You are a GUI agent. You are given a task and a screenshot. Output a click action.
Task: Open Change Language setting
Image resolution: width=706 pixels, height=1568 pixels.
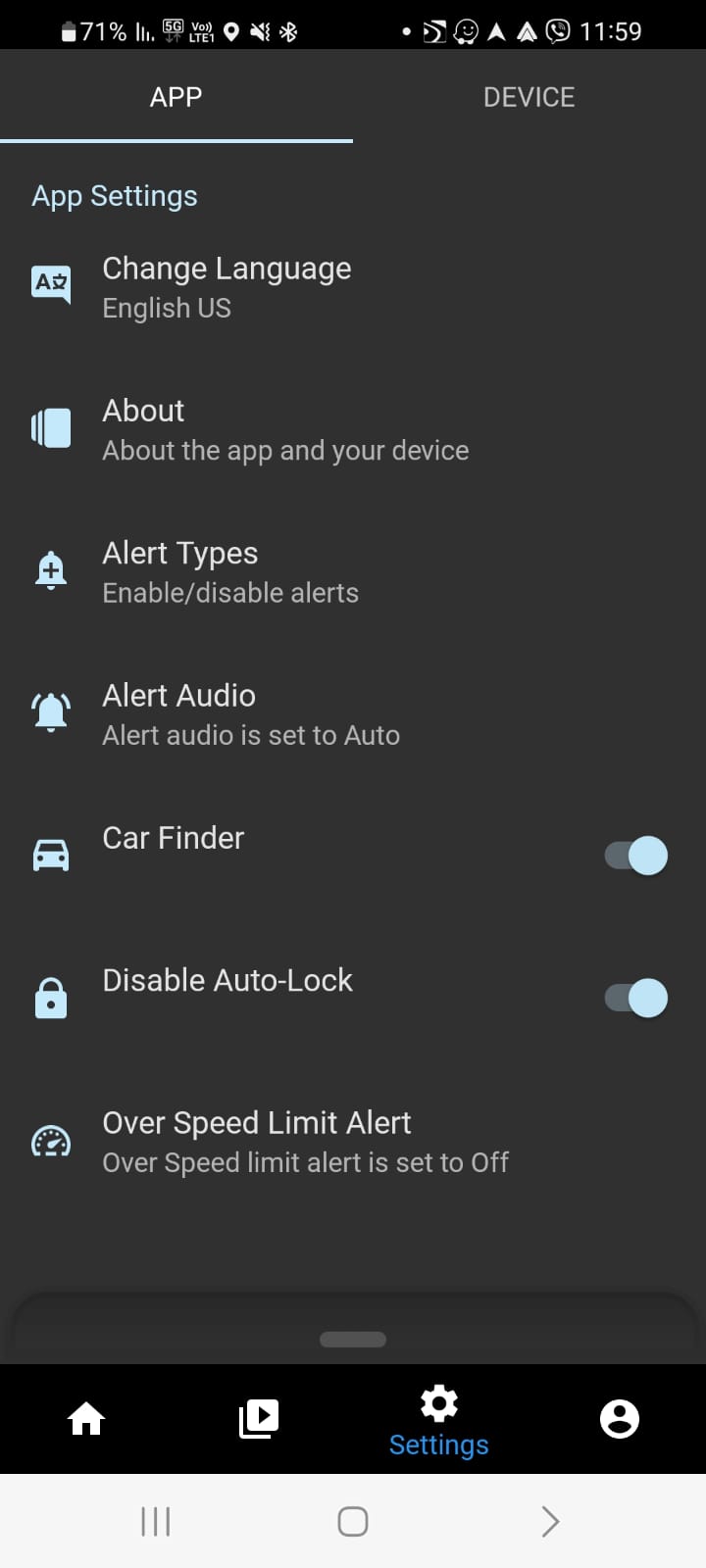point(227,287)
